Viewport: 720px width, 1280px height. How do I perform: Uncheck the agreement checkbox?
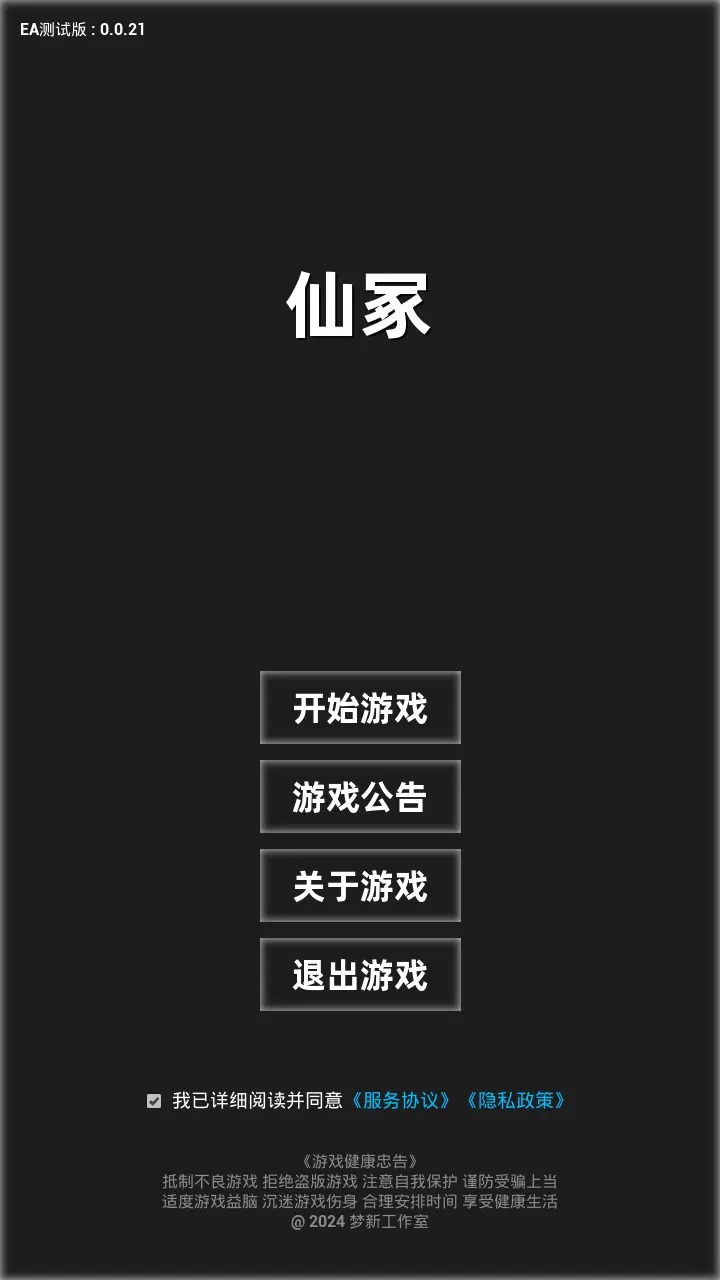click(x=154, y=1101)
